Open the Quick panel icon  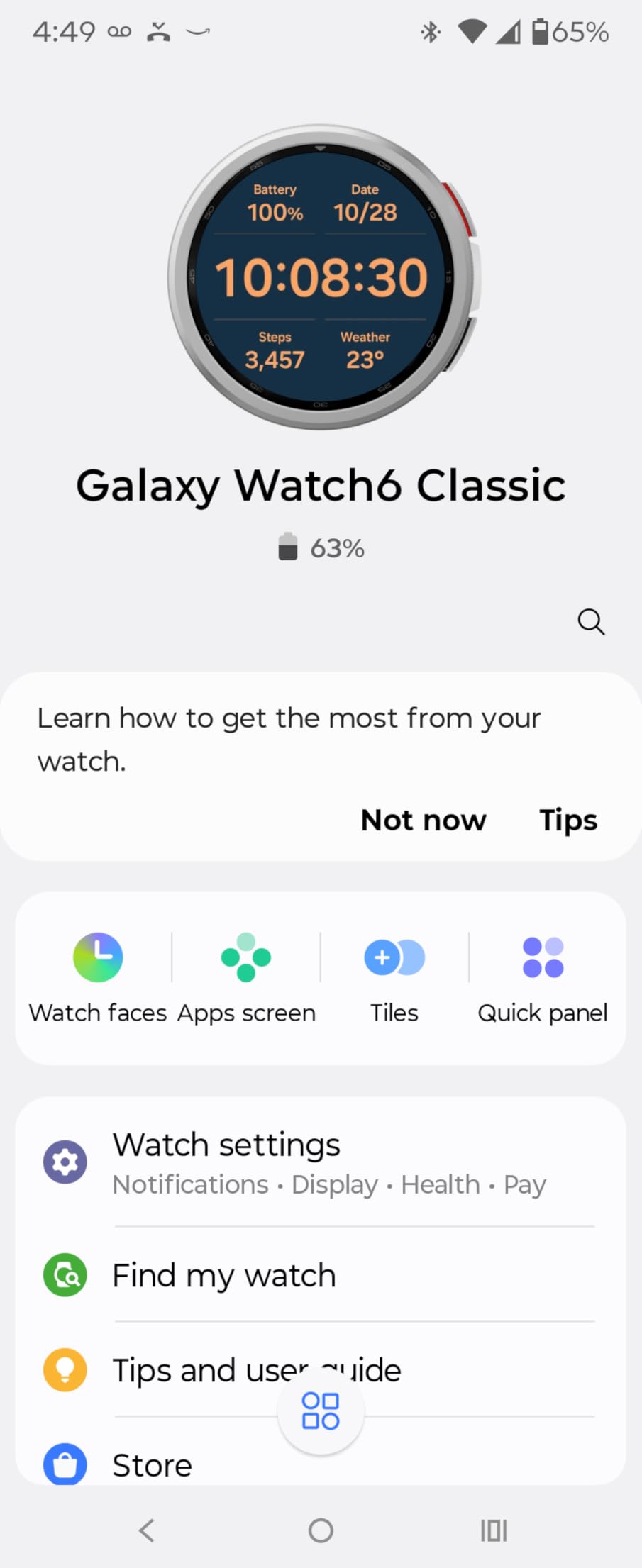541,957
